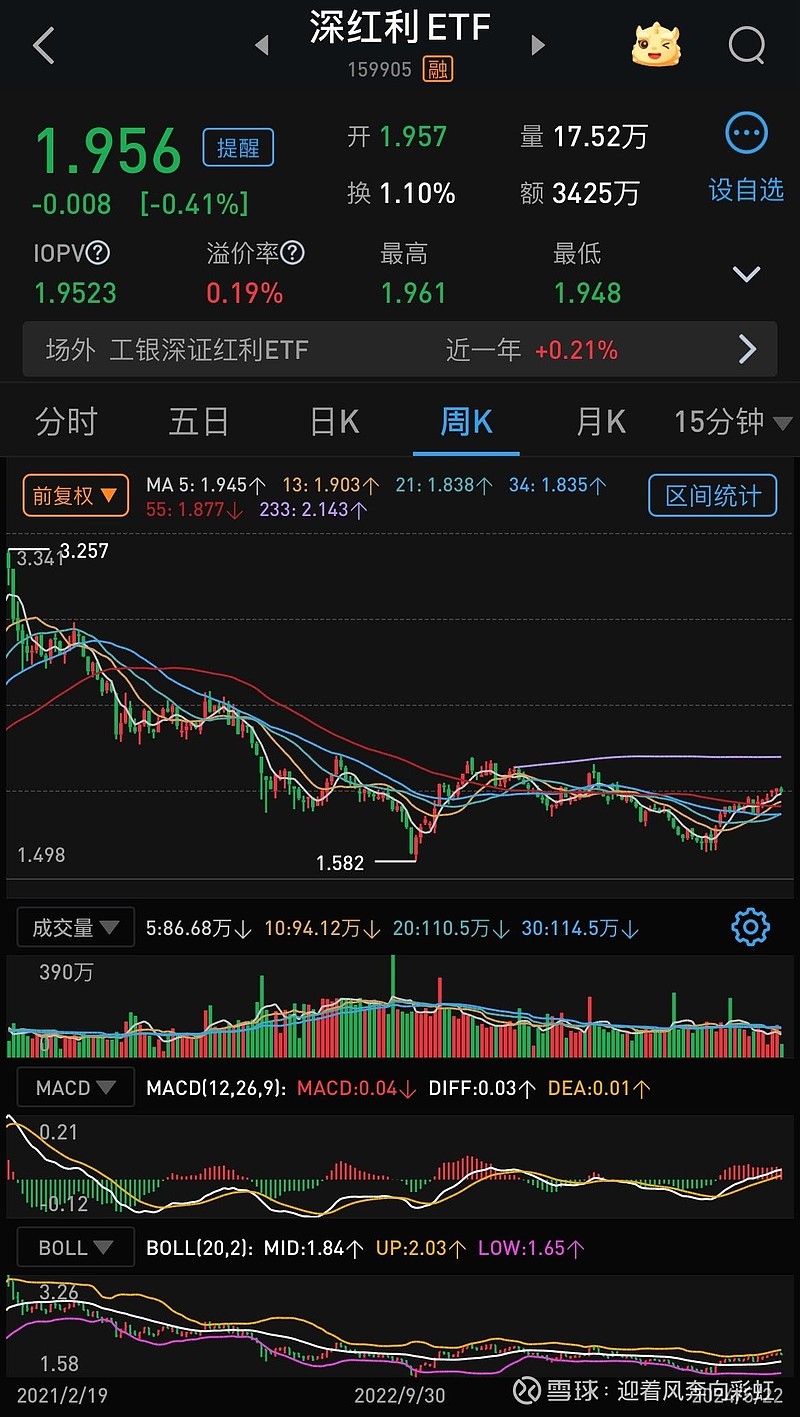This screenshot has height=1417, width=800.
Task: Change the MACD indicator dropdown
Action: (75, 1087)
